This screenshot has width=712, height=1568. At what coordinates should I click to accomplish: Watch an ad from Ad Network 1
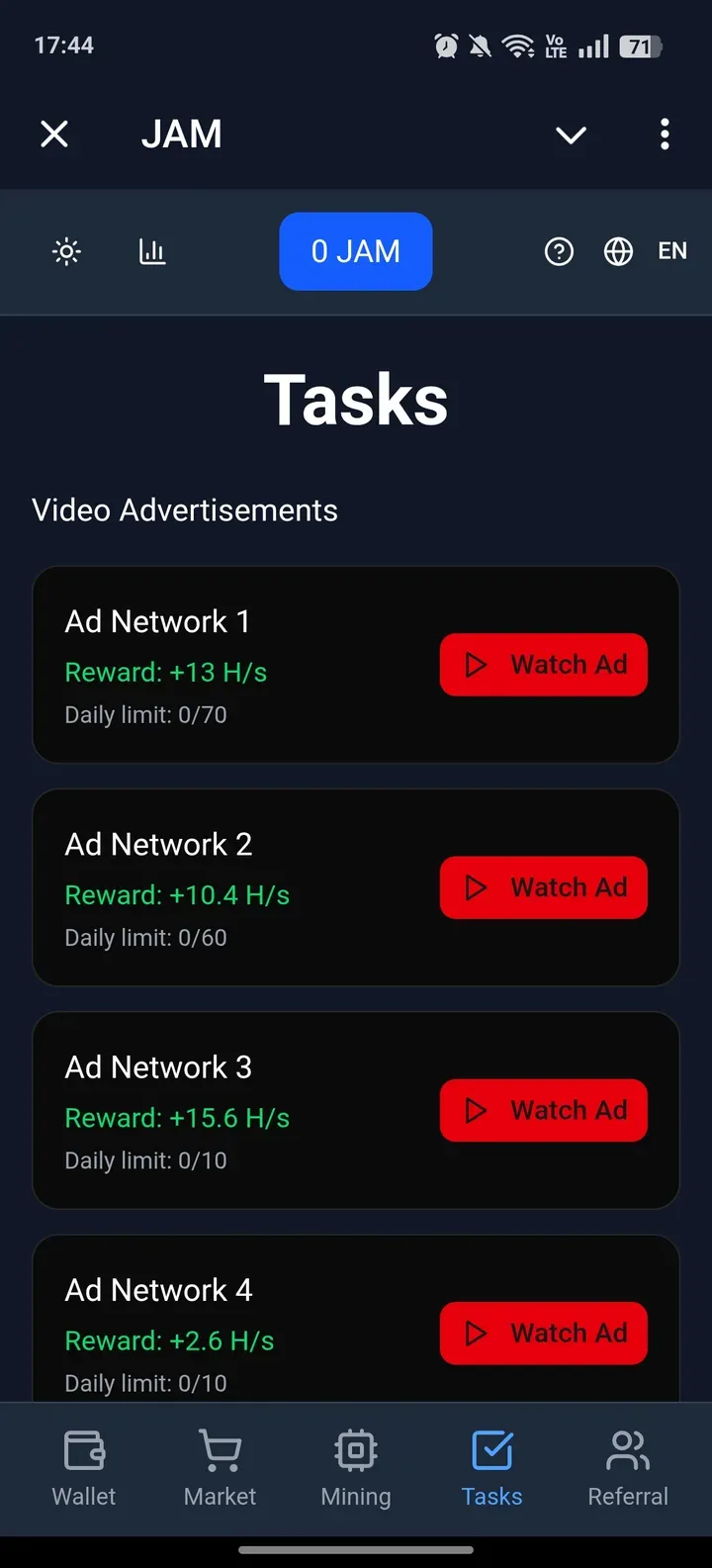coord(543,665)
